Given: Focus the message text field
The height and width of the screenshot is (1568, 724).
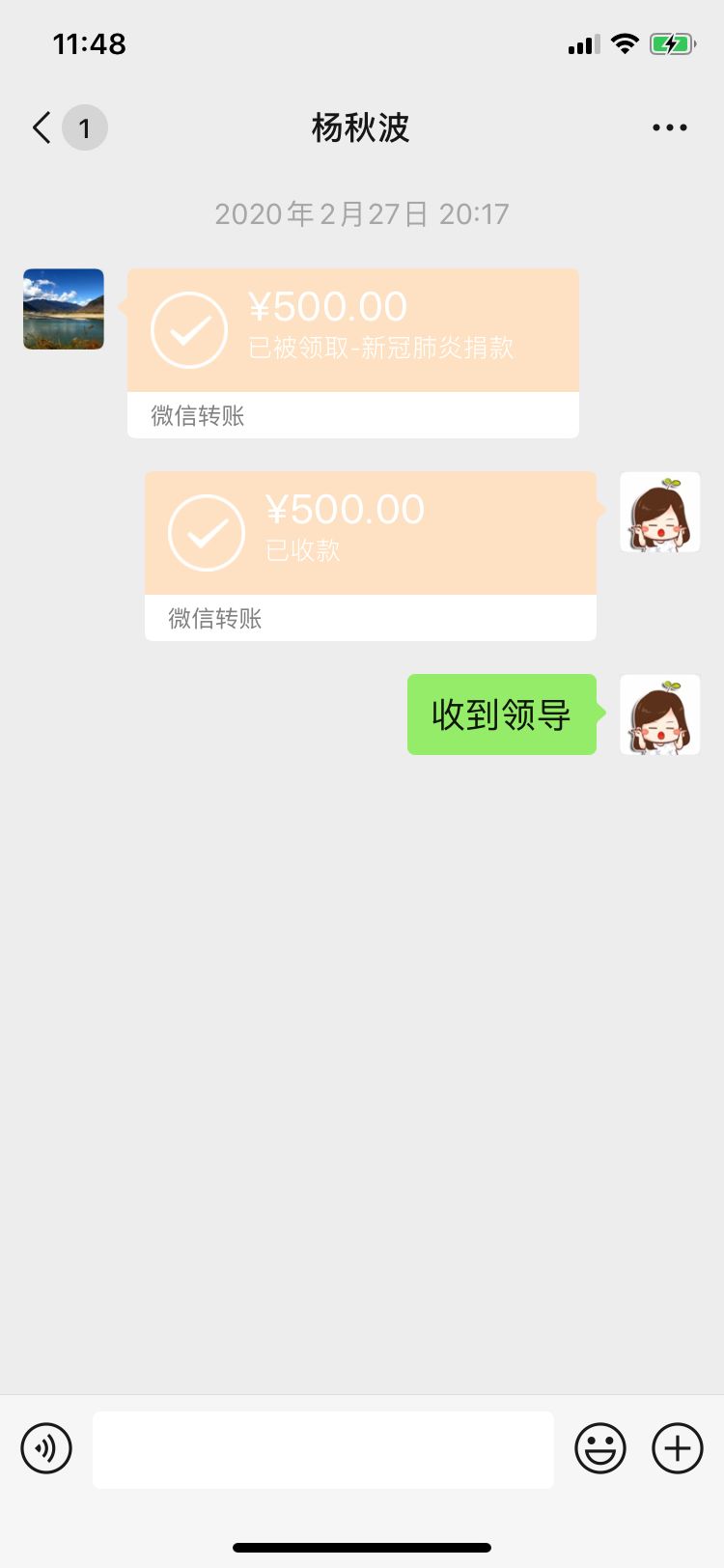Looking at the screenshot, I should coord(323,1449).
